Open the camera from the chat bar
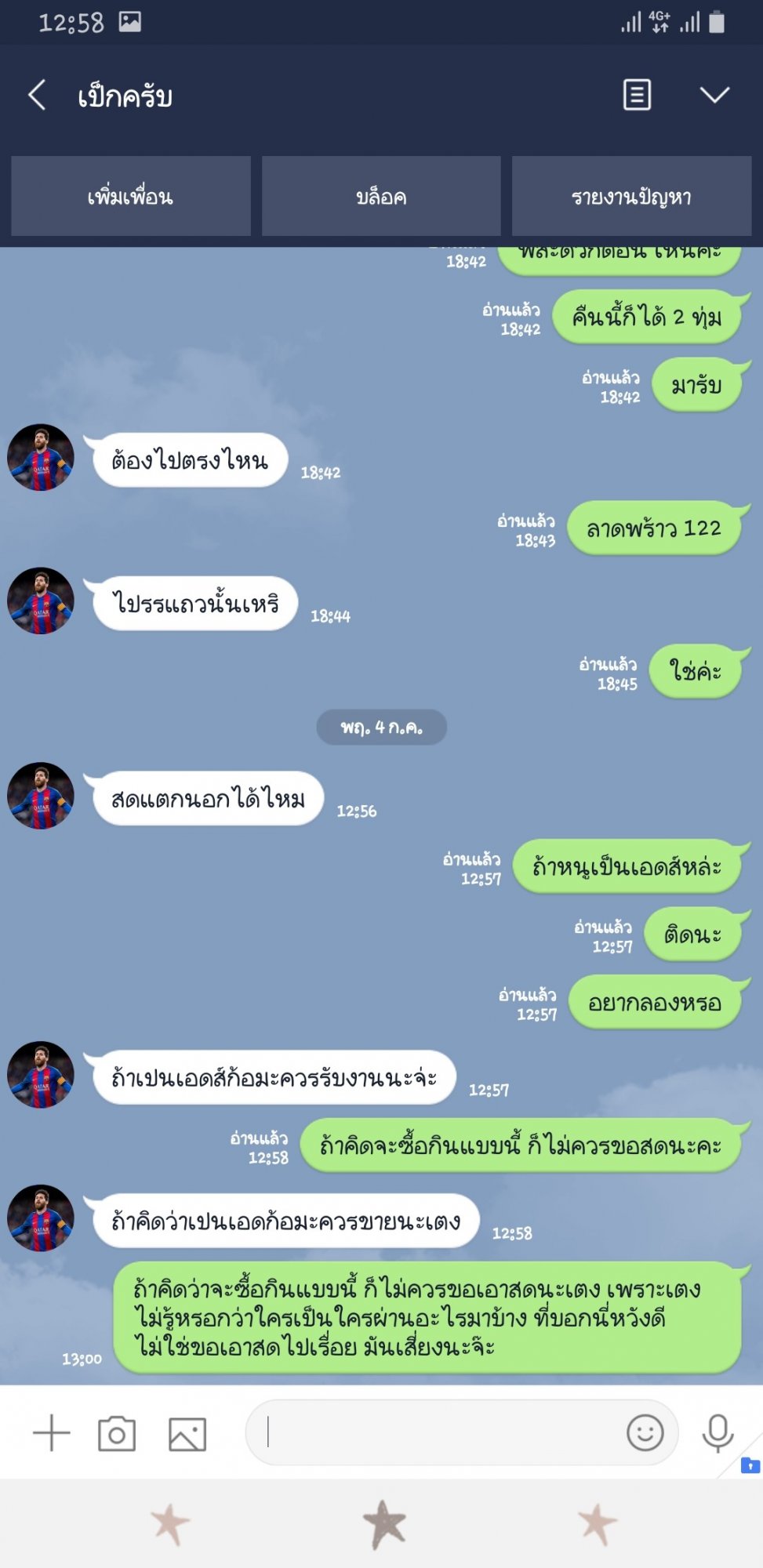The image size is (763, 1568). 117,1434
